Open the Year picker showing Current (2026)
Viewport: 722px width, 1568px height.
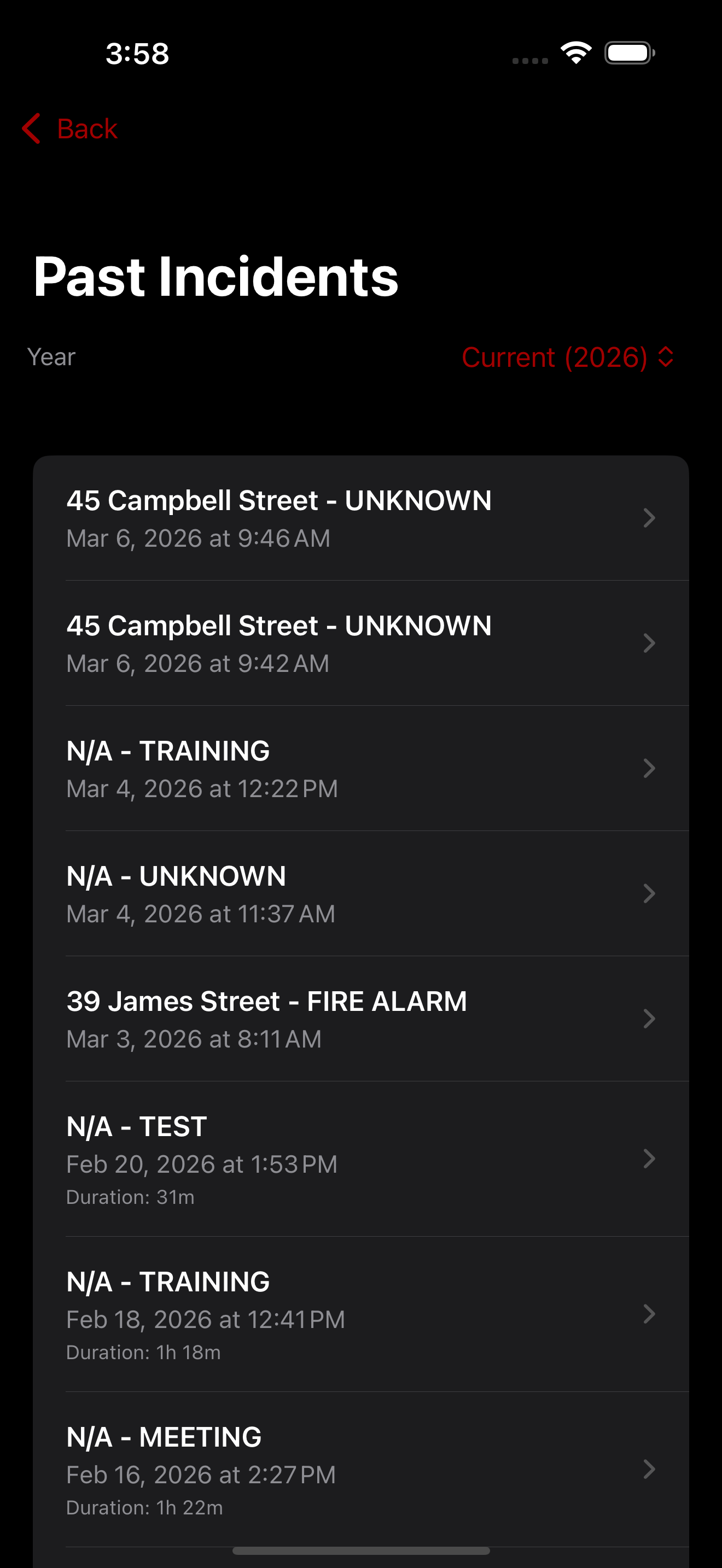point(567,358)
